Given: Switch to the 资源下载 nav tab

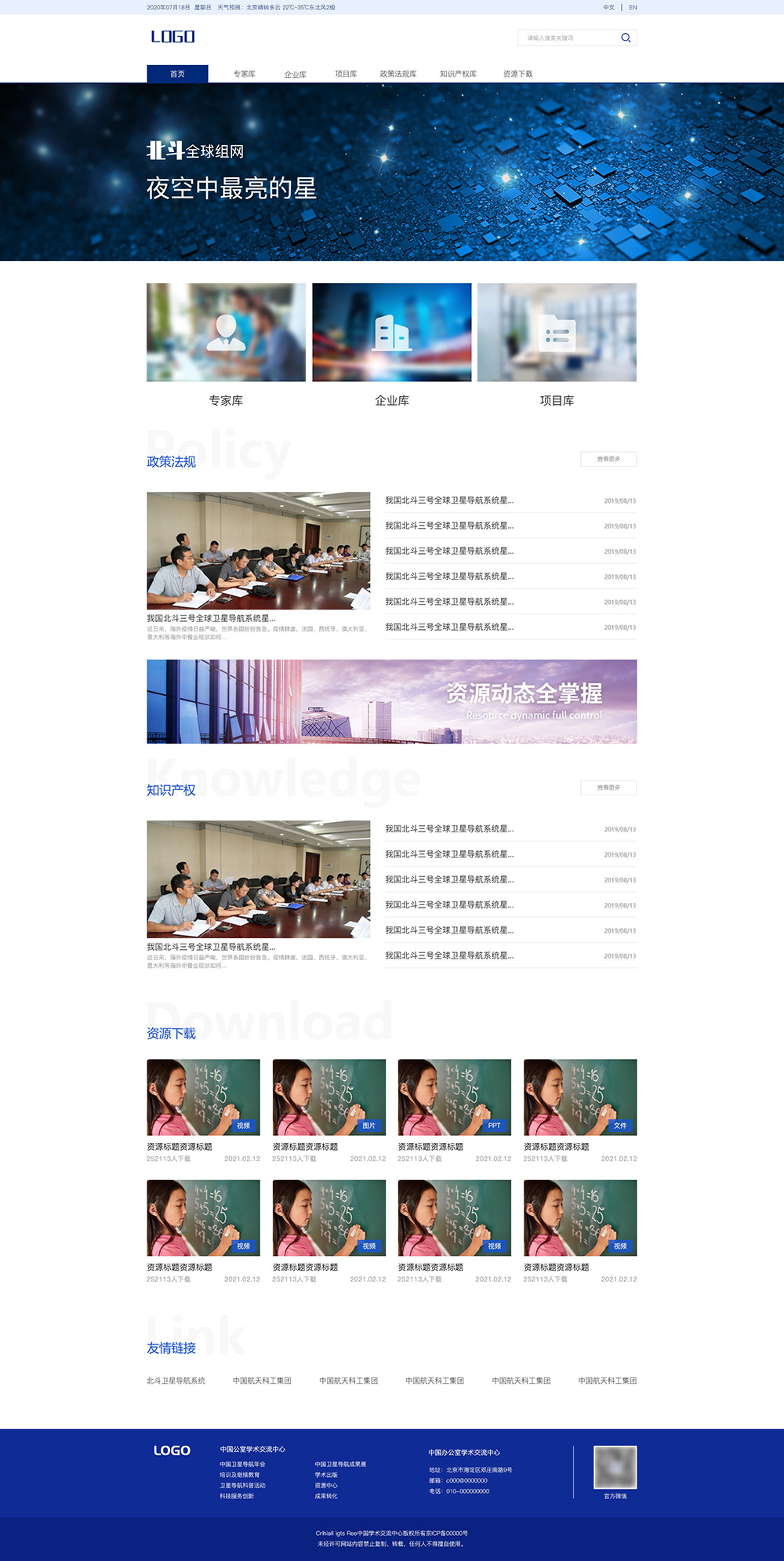Looking at the screenshot, I should click(517, 74).
